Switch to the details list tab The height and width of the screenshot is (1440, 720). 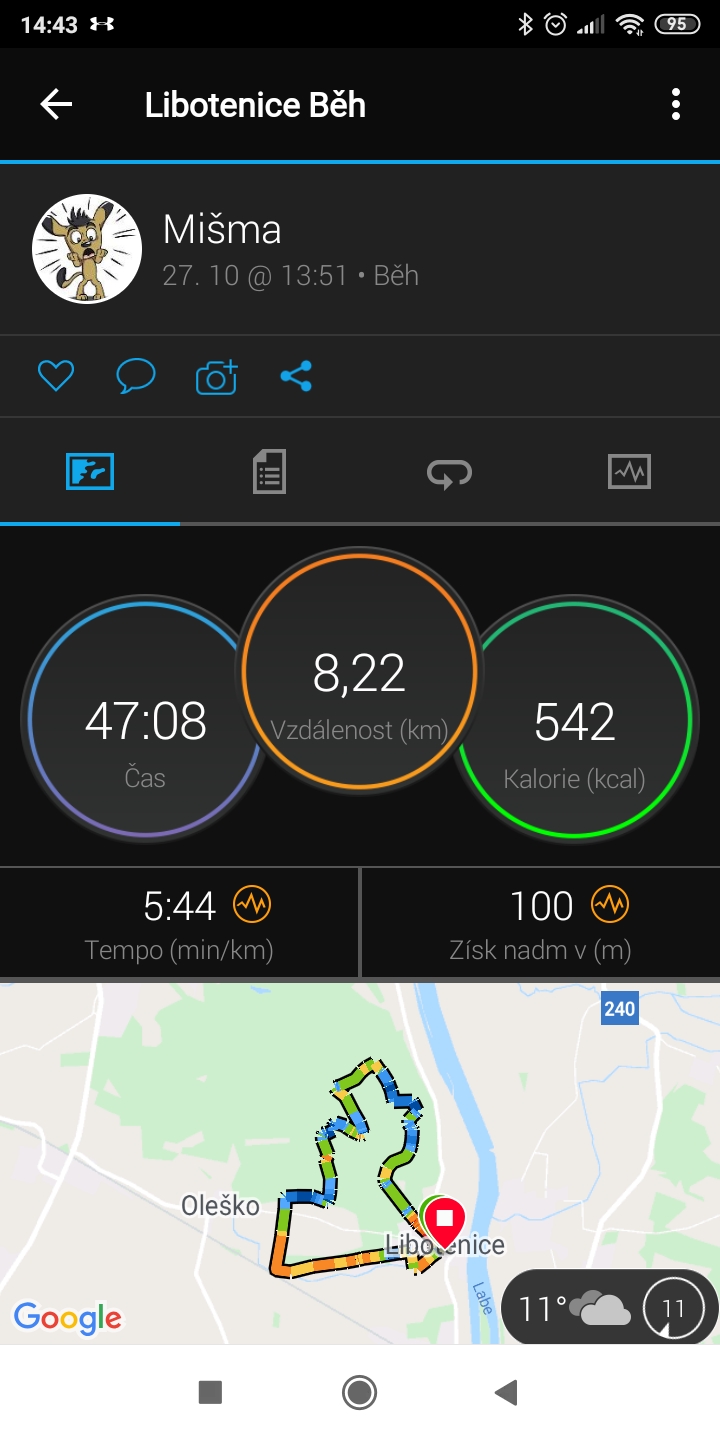(x=269, y=471)
